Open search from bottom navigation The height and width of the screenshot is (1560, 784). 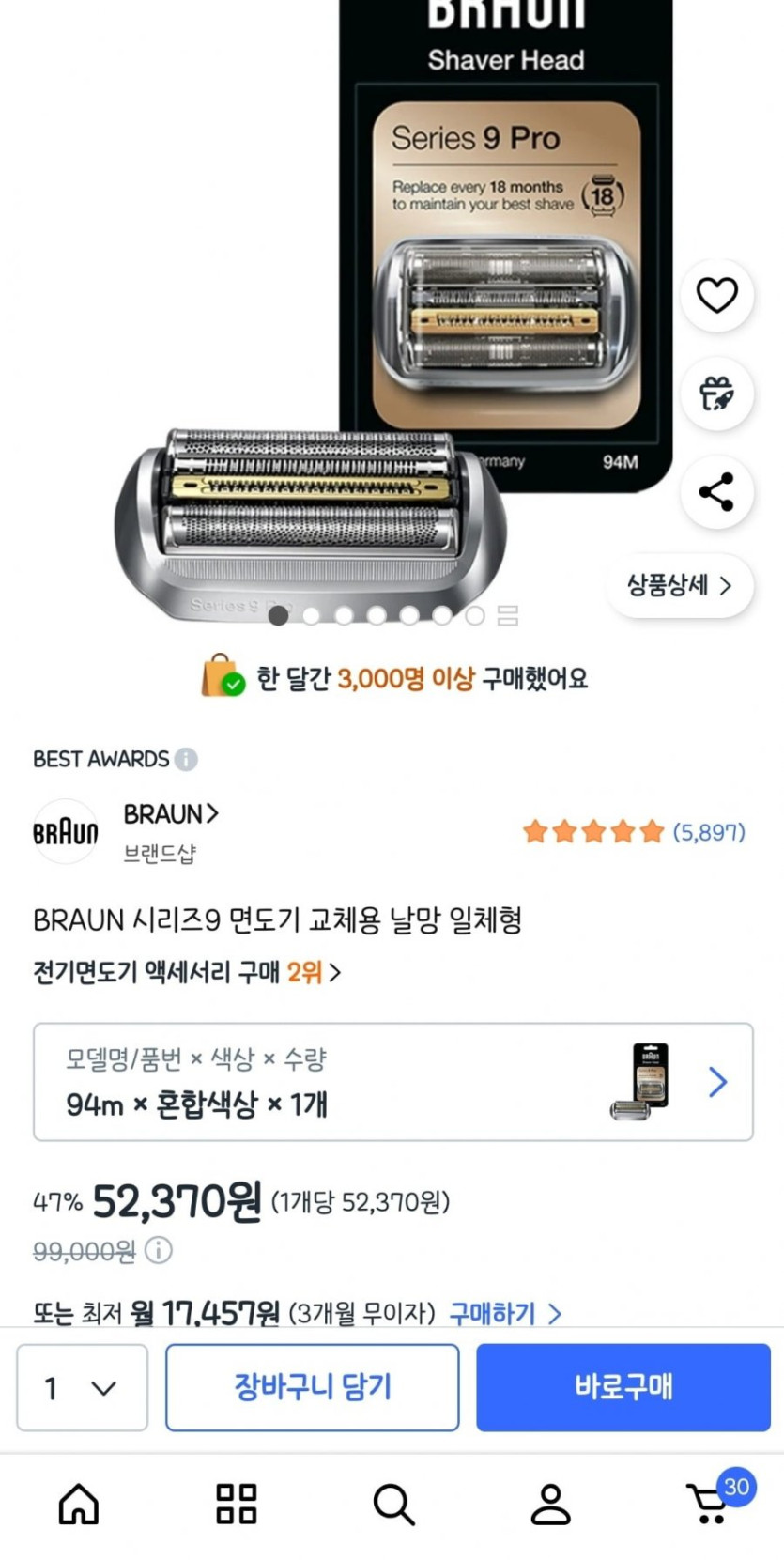pyautogui.click(x=393, y=1504)
